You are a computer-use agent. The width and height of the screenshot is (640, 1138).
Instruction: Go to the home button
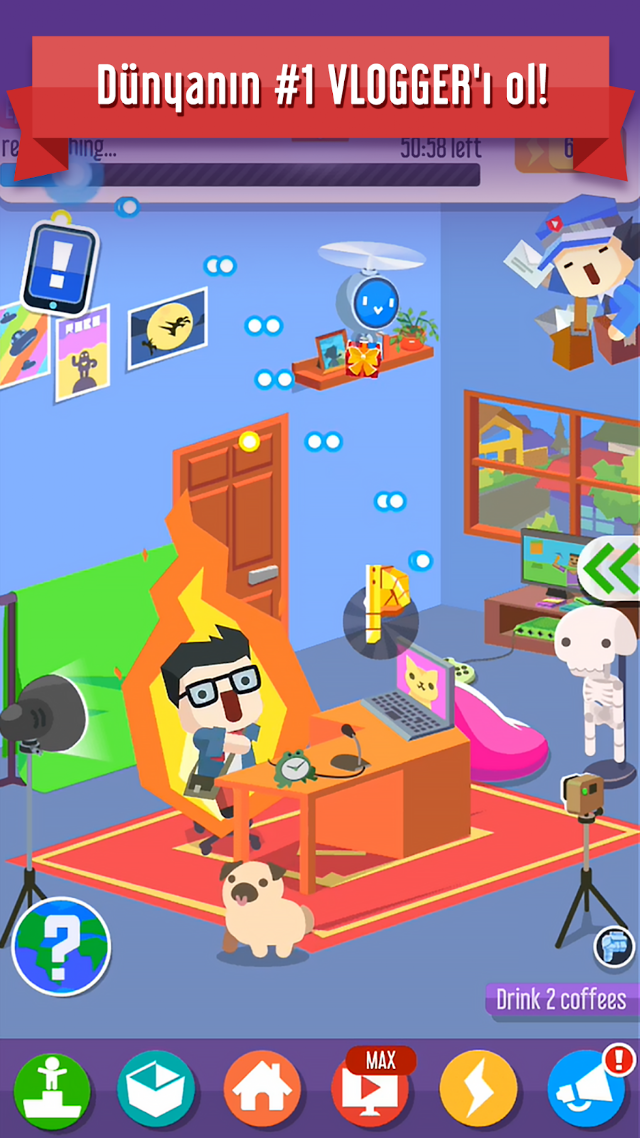pyautogui.click(x=262, y=1089)
